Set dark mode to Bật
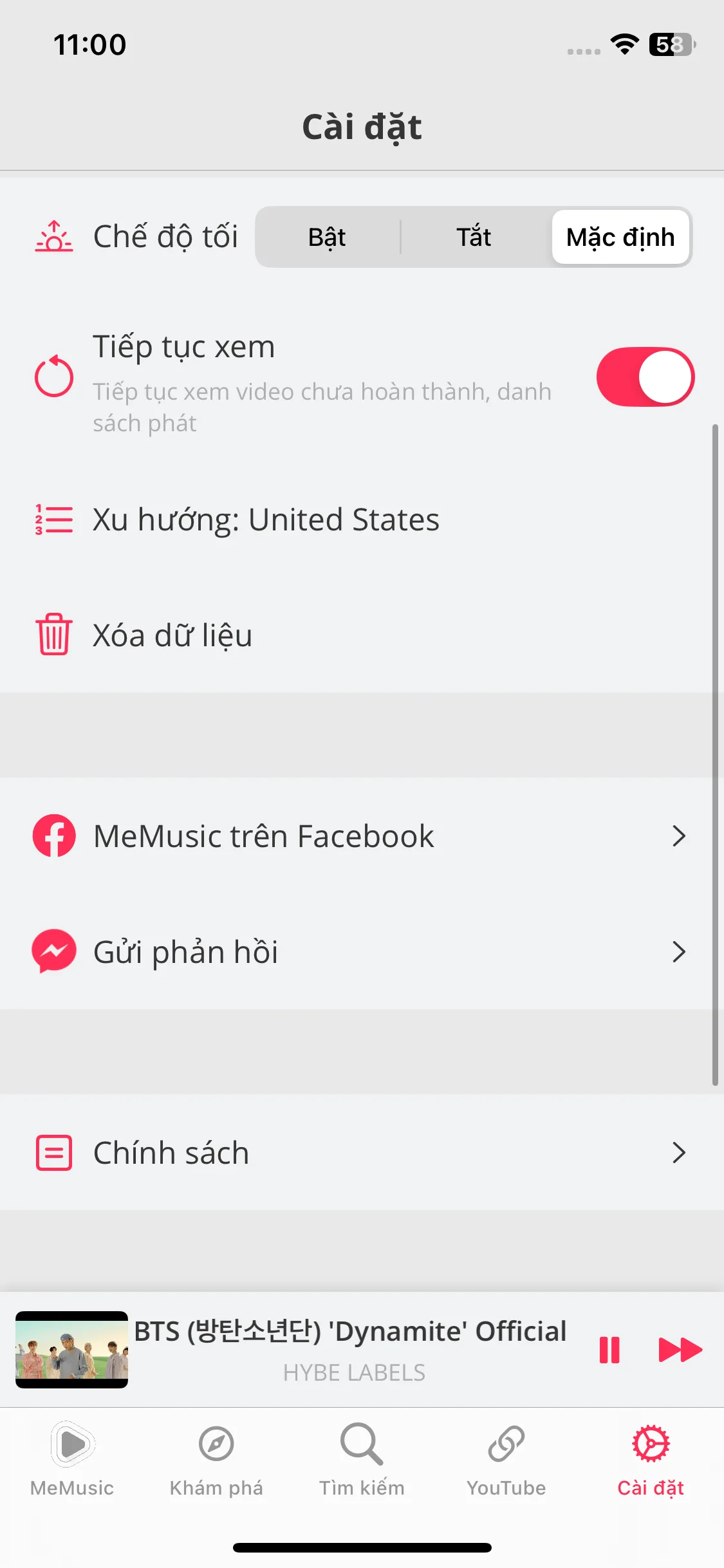 coord(327,237)
